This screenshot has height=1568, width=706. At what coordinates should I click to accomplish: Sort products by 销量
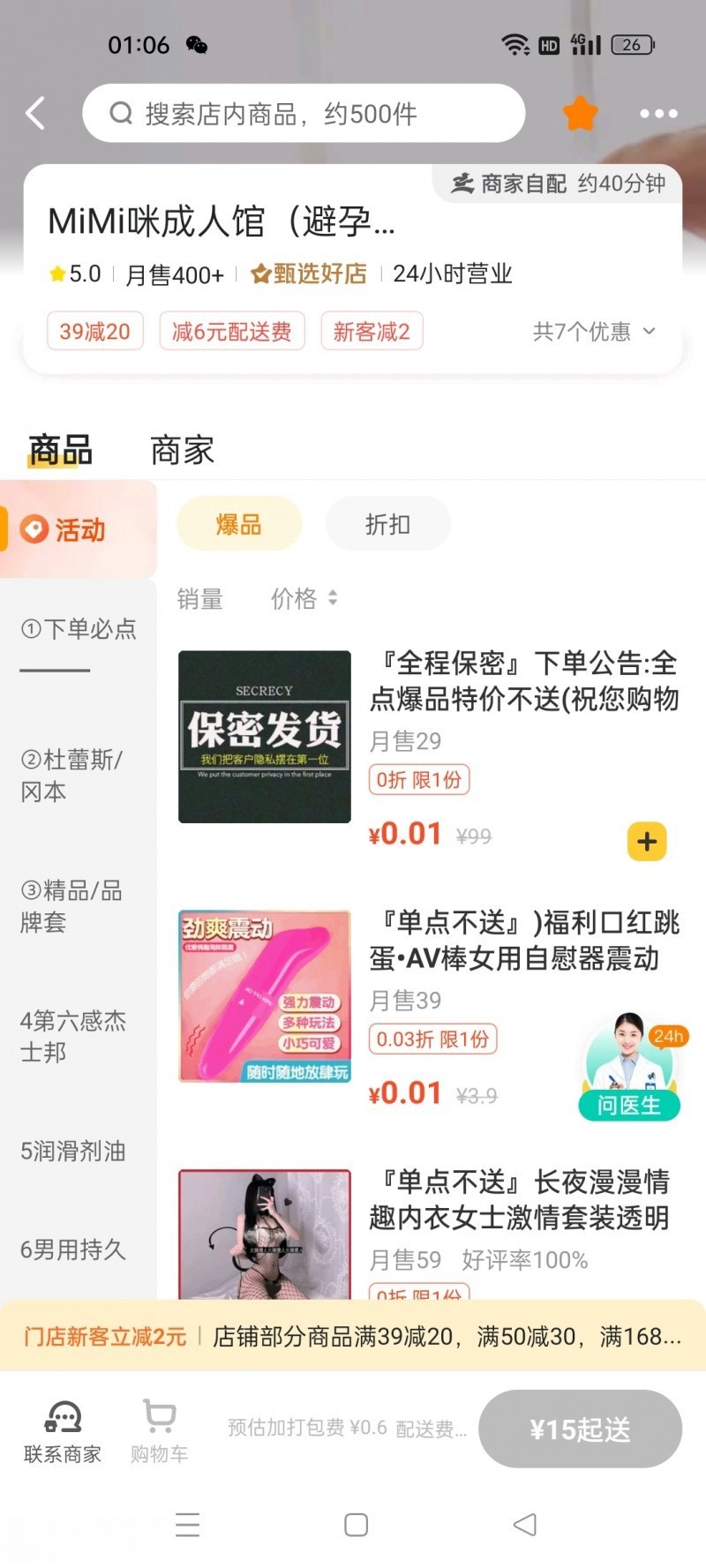point(199,599)
